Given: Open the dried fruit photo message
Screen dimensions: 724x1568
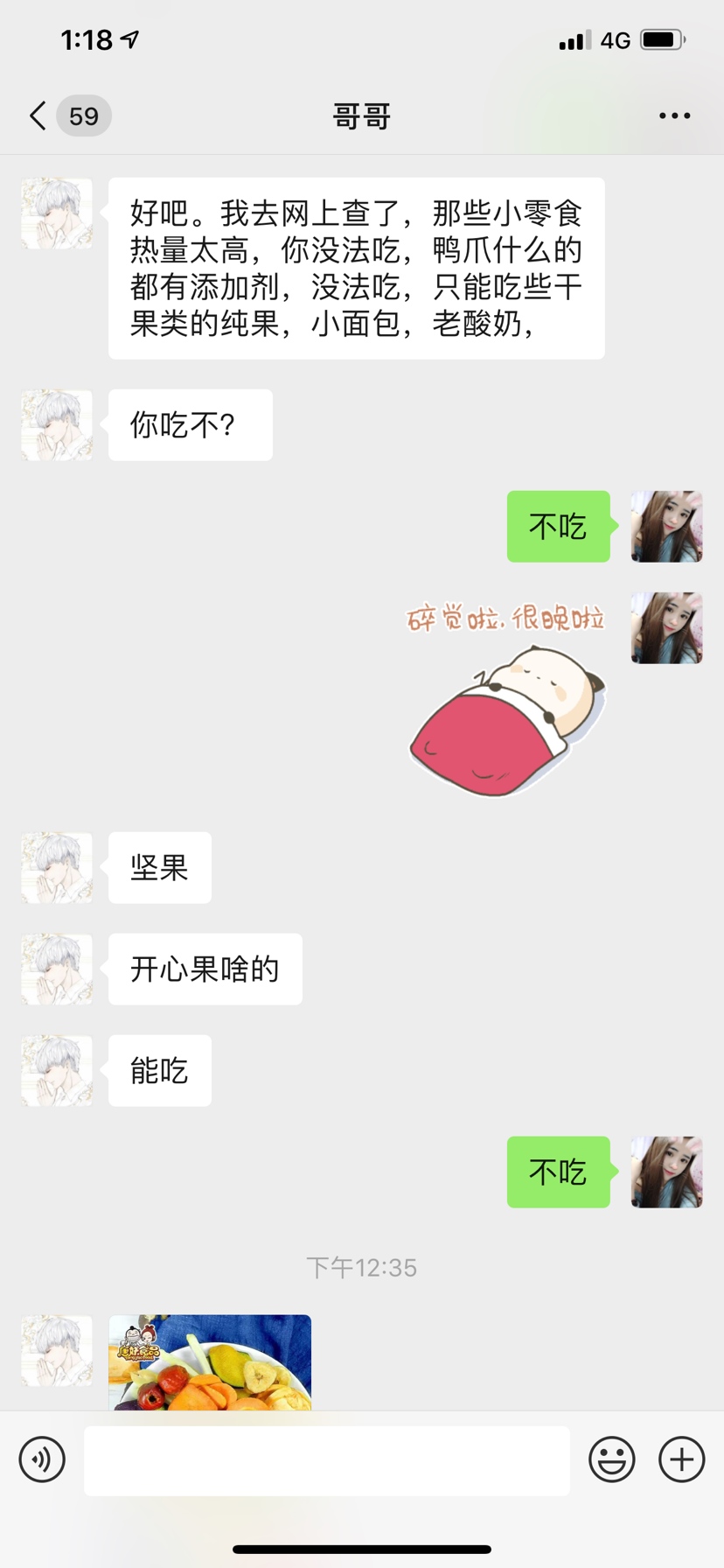Looking at the screenshot, I should tap(210, 1361).
